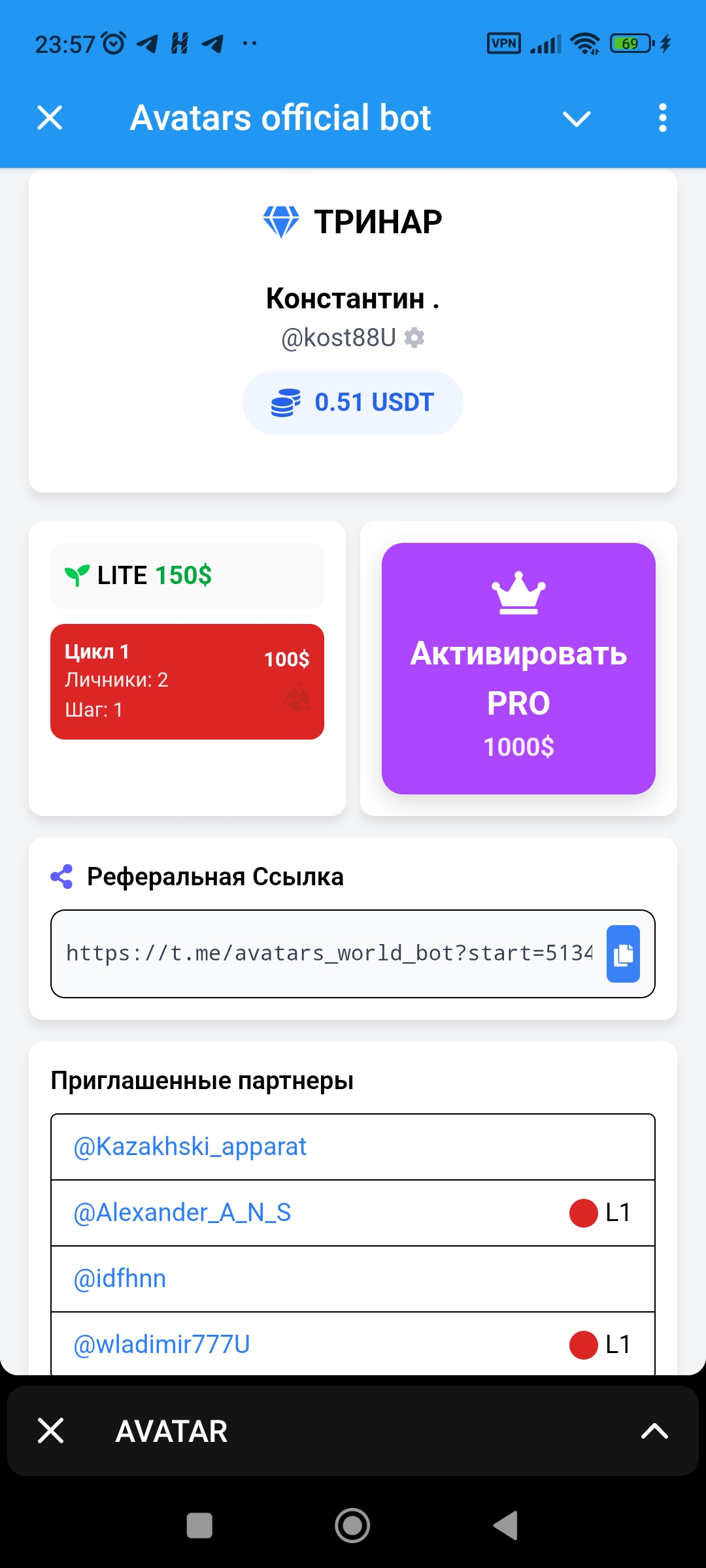This screenshot has width=706, height=1568.
Task: Open partner @idfhnn
Action: (120, 1279)
